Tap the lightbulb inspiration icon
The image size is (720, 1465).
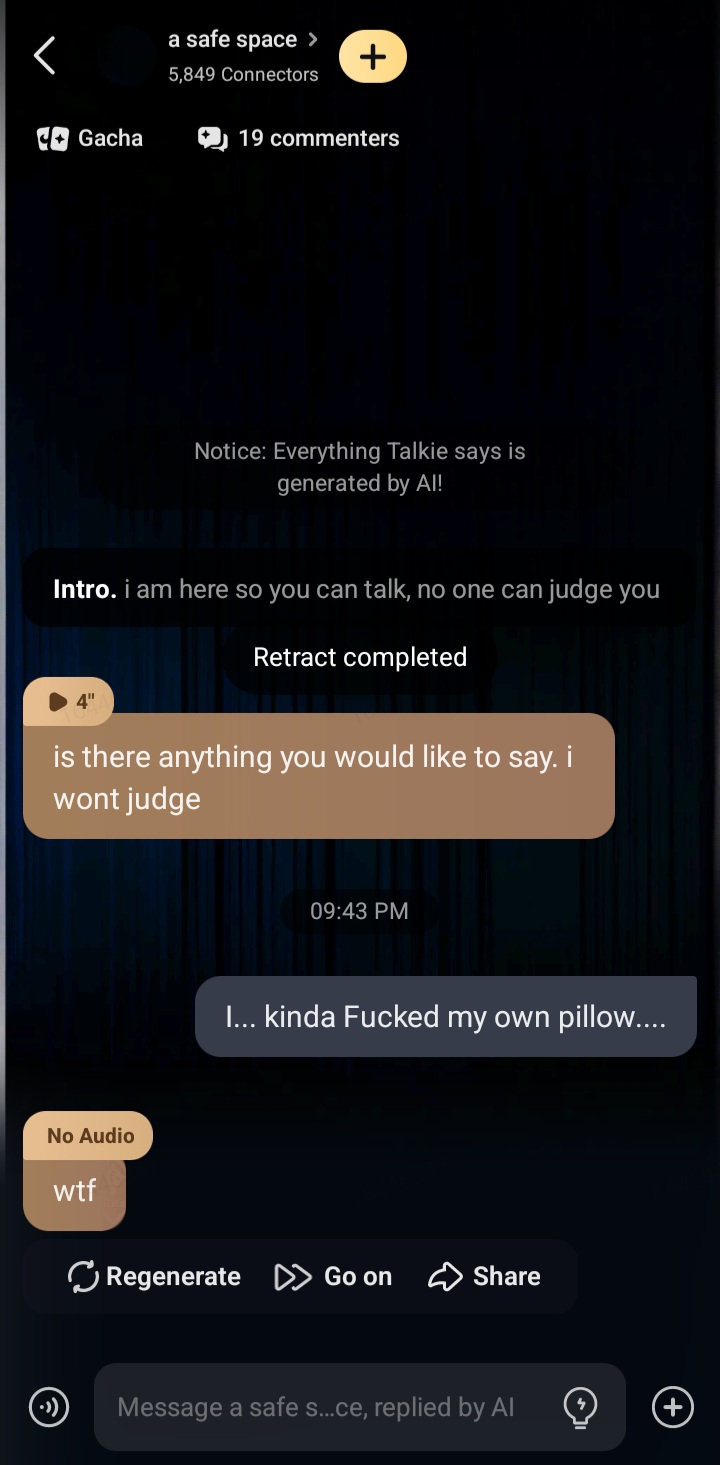(580, 1408)
